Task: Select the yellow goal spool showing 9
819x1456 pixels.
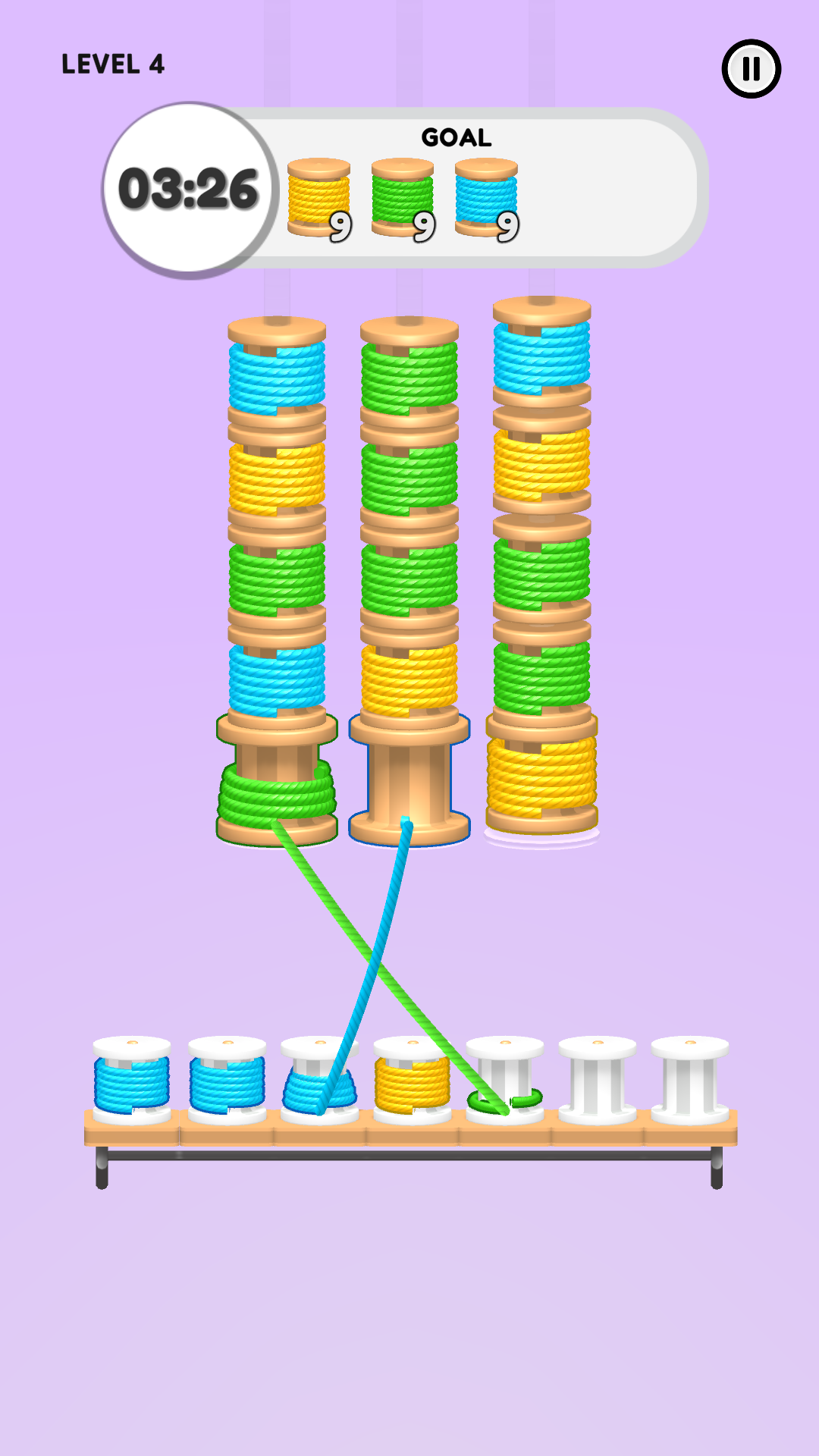Action: tap(318, 195)
